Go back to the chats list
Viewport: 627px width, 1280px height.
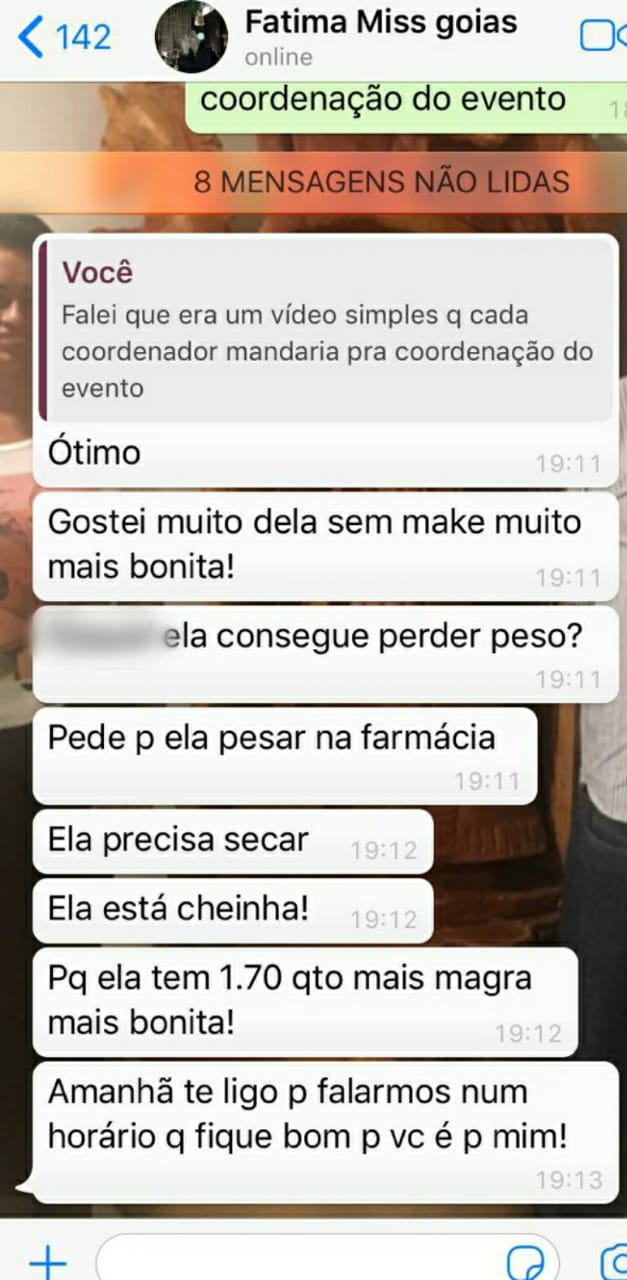coord(62,37)
